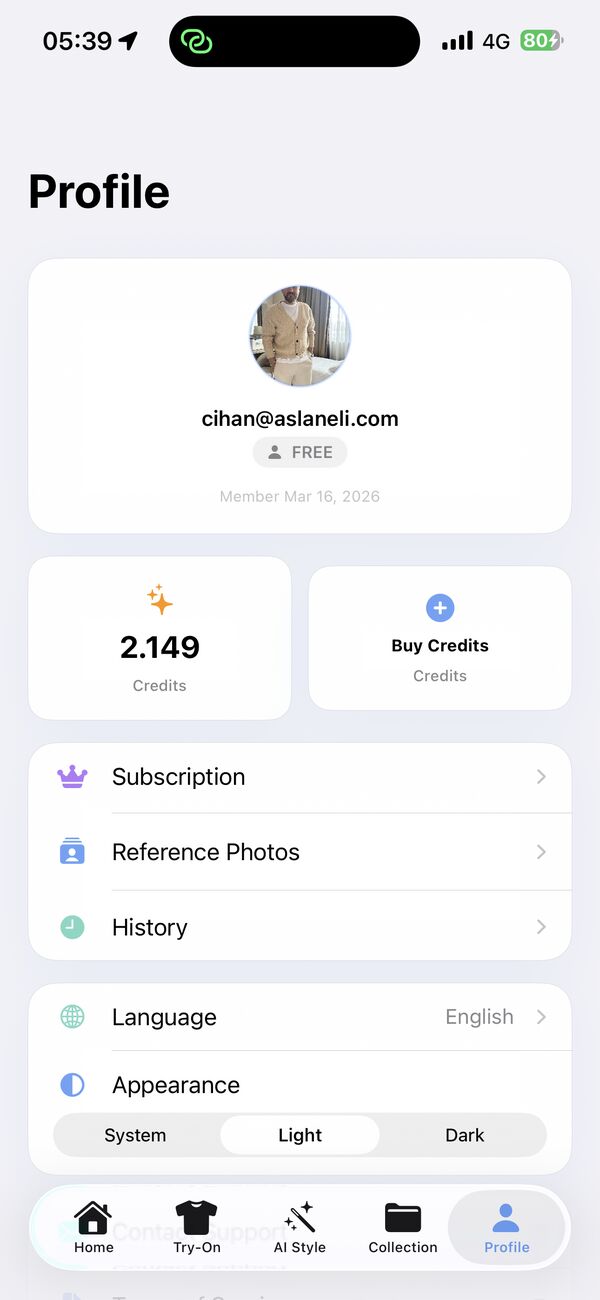The width and height of the screenshot is (600, 1300).
Task: Open the Collection tab
Action: tap(403, 1227)
